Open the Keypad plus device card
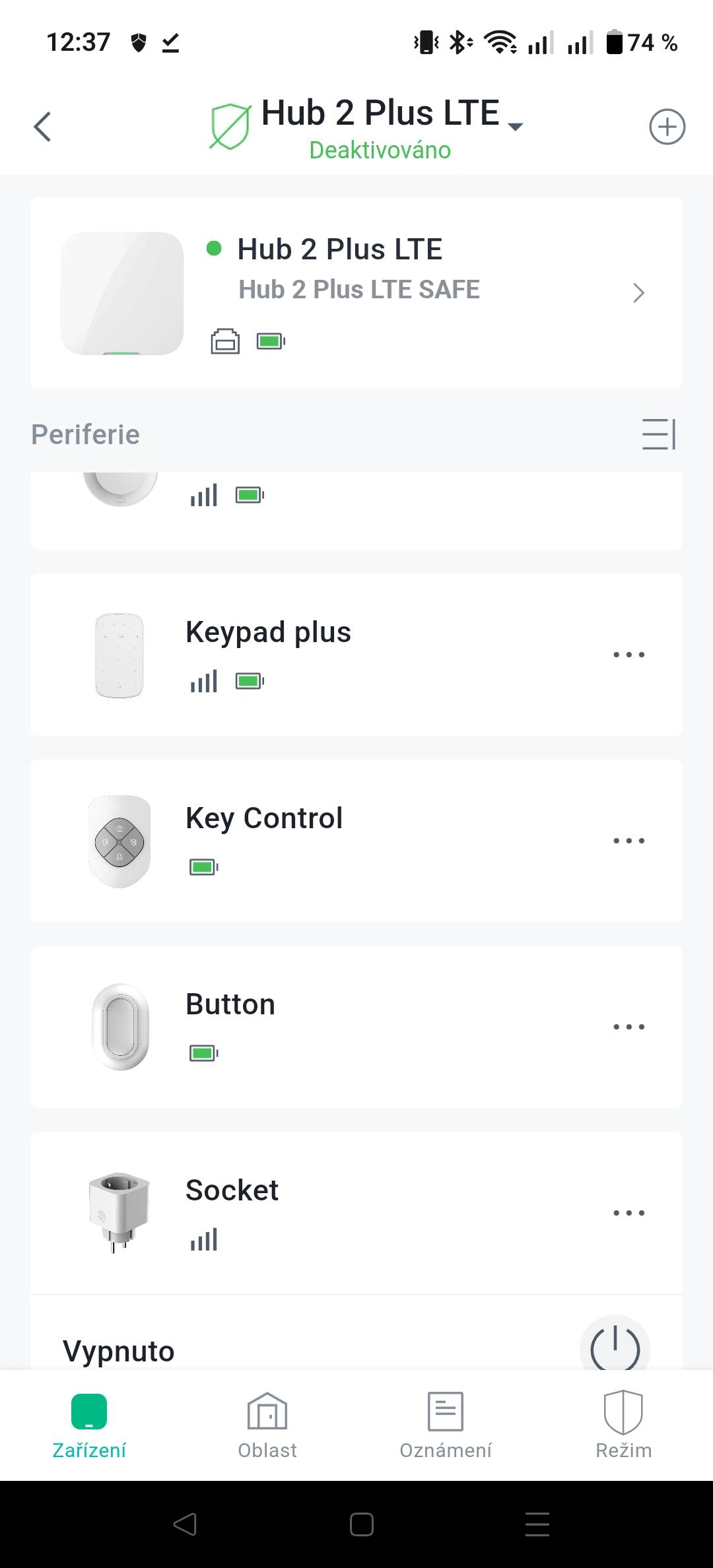The height and width of the screenshot is (1568, 713). click(x=330, y=655)
